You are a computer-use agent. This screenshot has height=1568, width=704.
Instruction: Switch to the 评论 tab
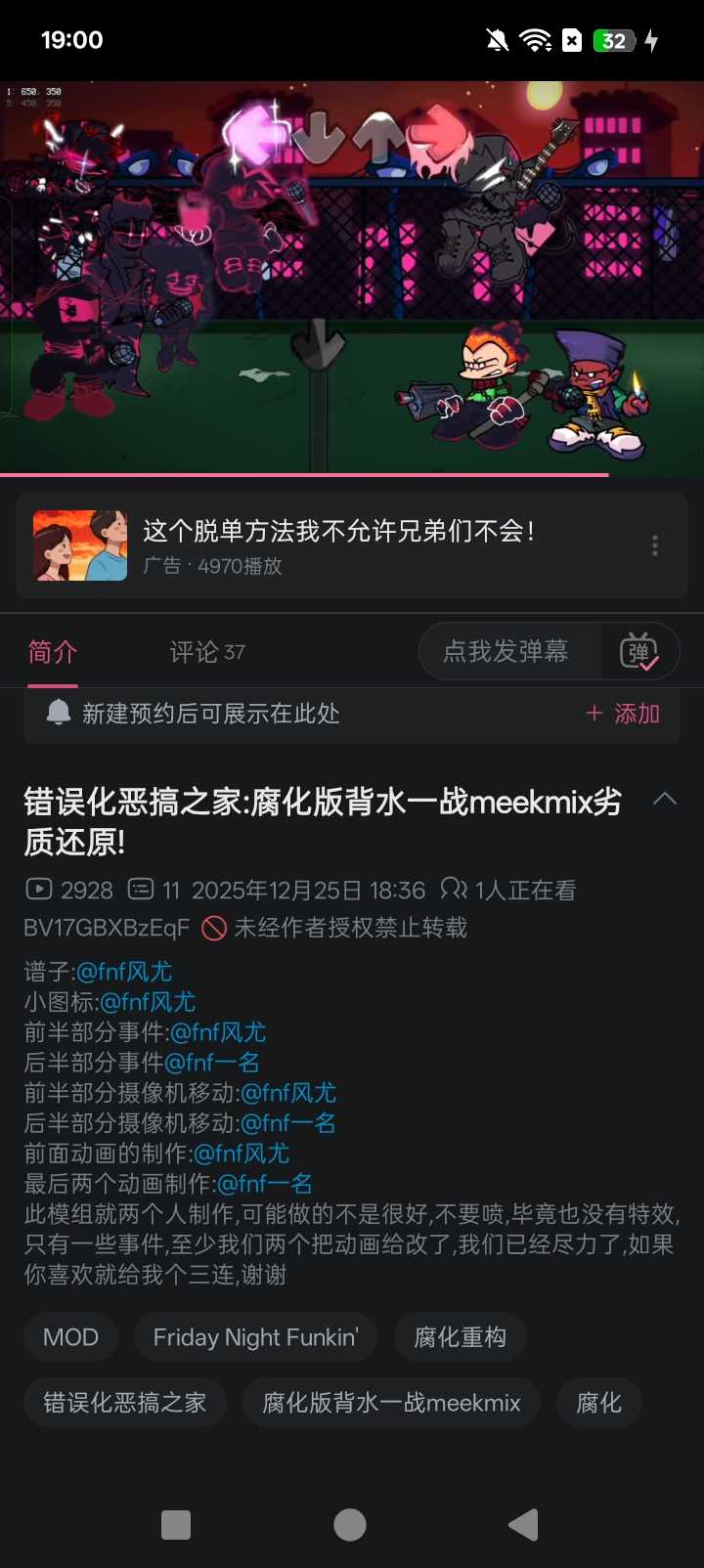206,652
